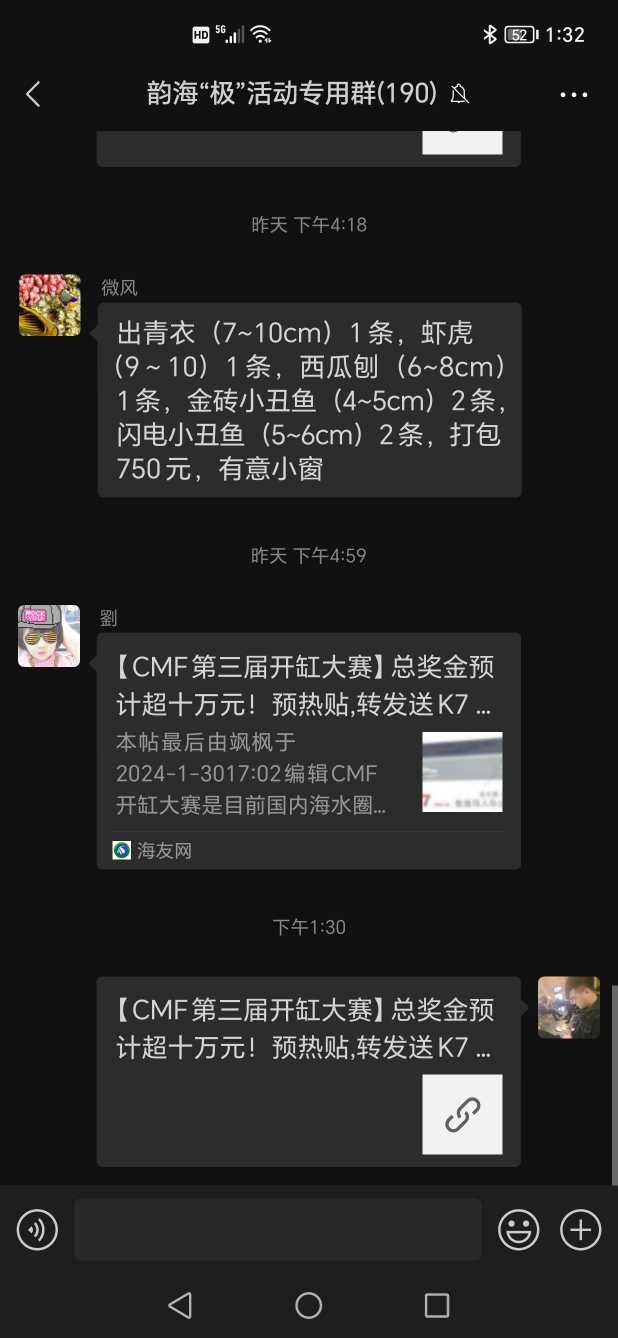Screen dimensions: 618x1338
Task: Open my own sent CMF link card
Action: coord(308,1071)
